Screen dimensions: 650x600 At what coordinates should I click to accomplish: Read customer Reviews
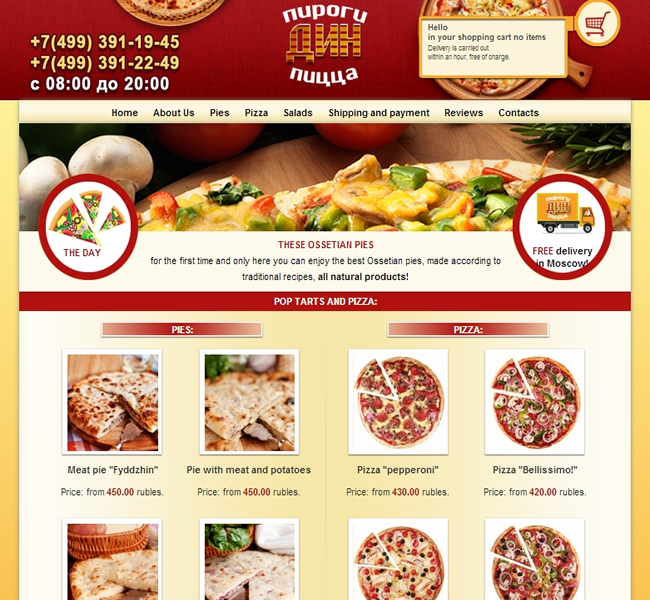[x=464, y=113]
